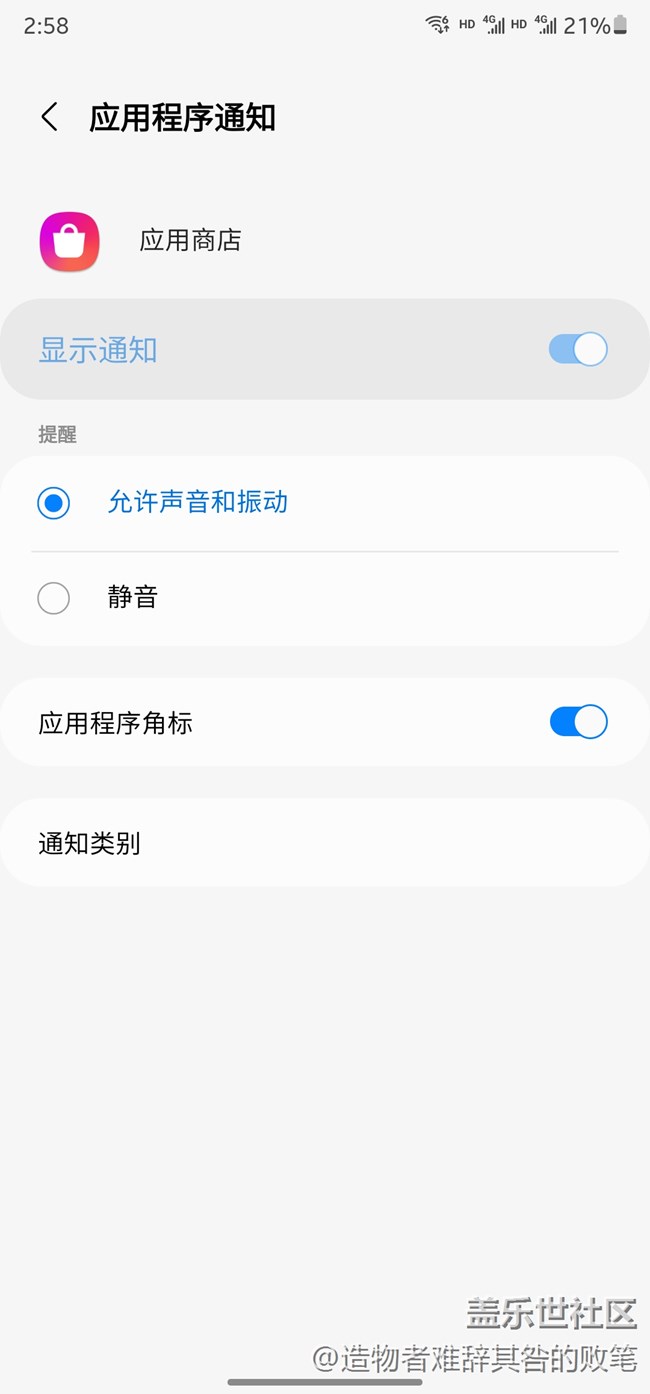Open 通知类别 settings
Viewport: 650px width, 1394px height.
pos(325,843)
